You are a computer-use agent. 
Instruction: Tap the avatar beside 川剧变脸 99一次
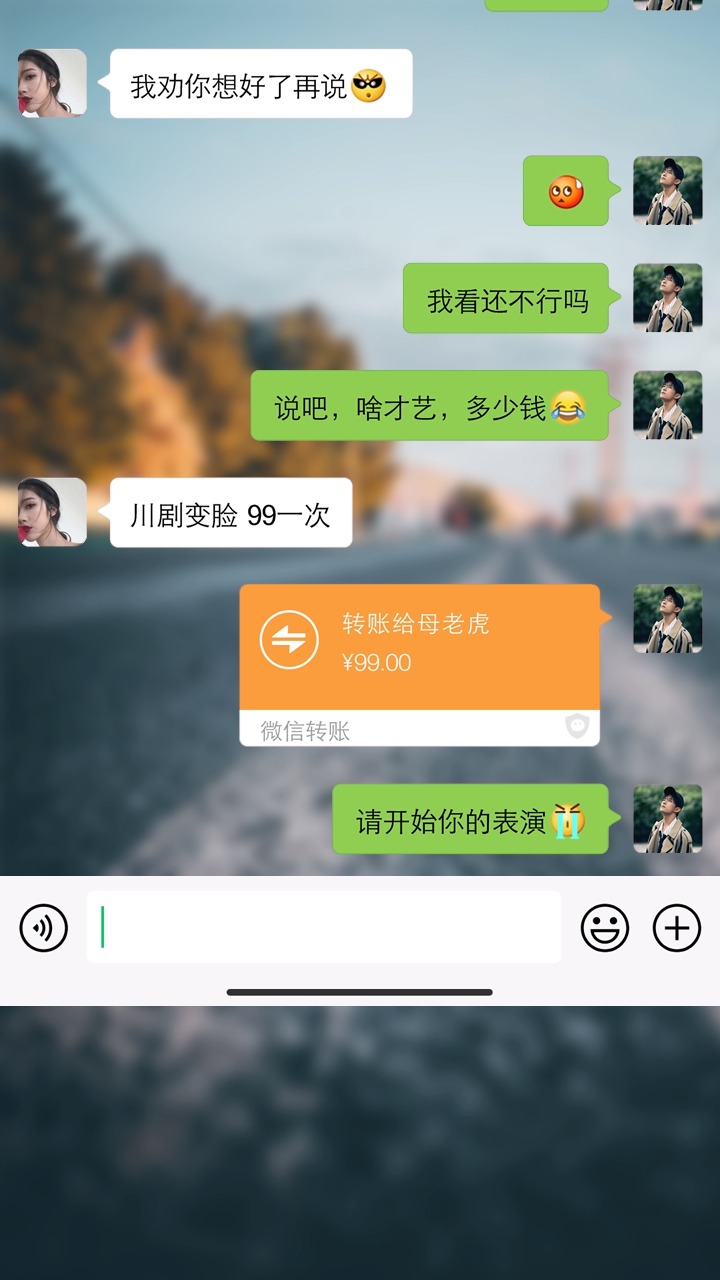(52, 512)
